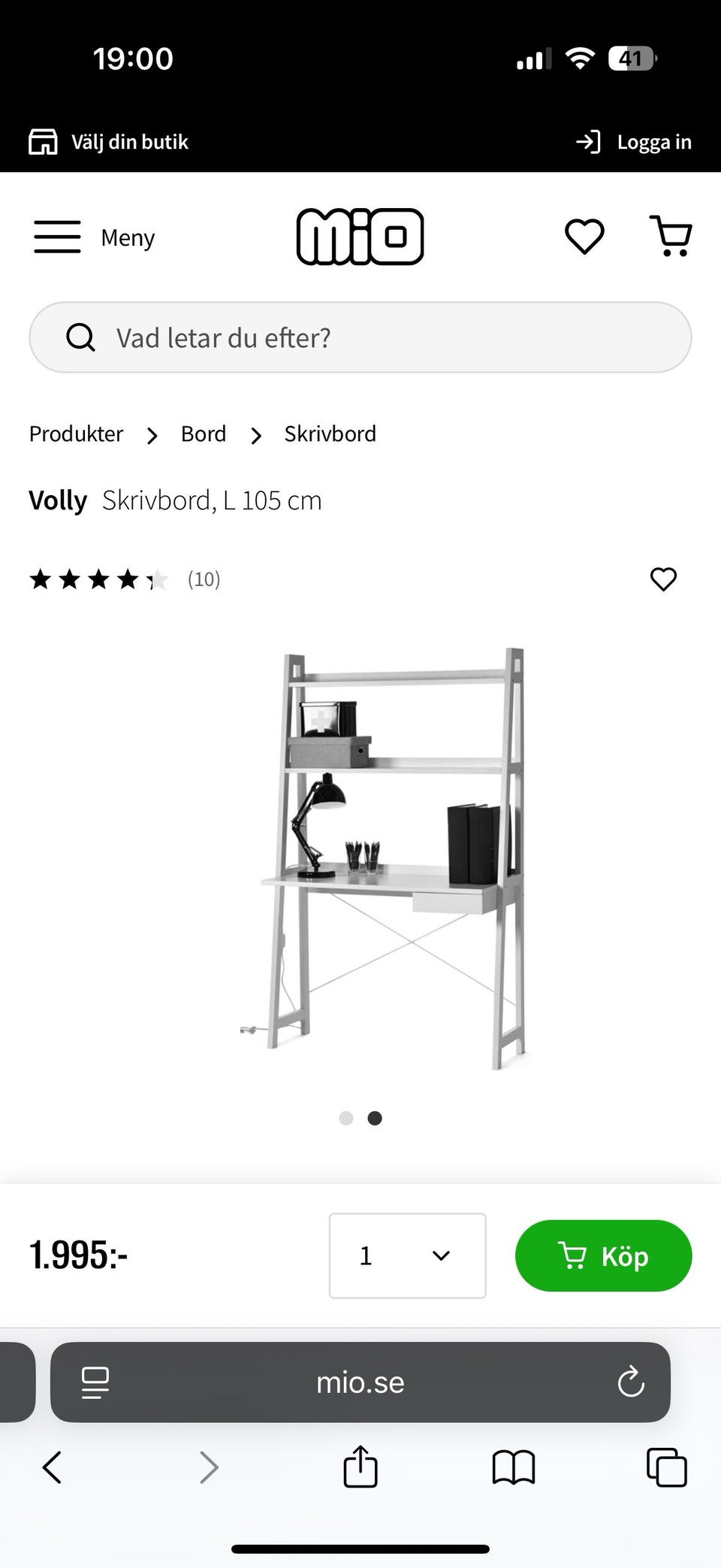
Task: Open favorites via the heart icon in header
Action: point(584,236)
